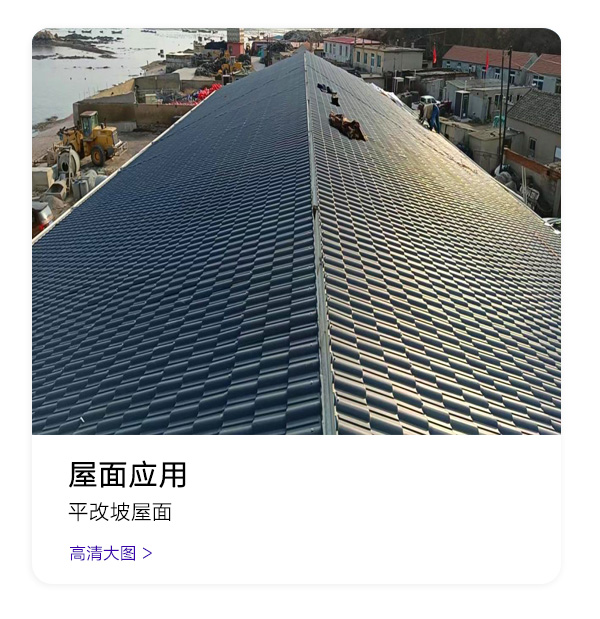Open the 高清大图 link
This screenshot has width=600, height=619.
(x=110, y=553)
